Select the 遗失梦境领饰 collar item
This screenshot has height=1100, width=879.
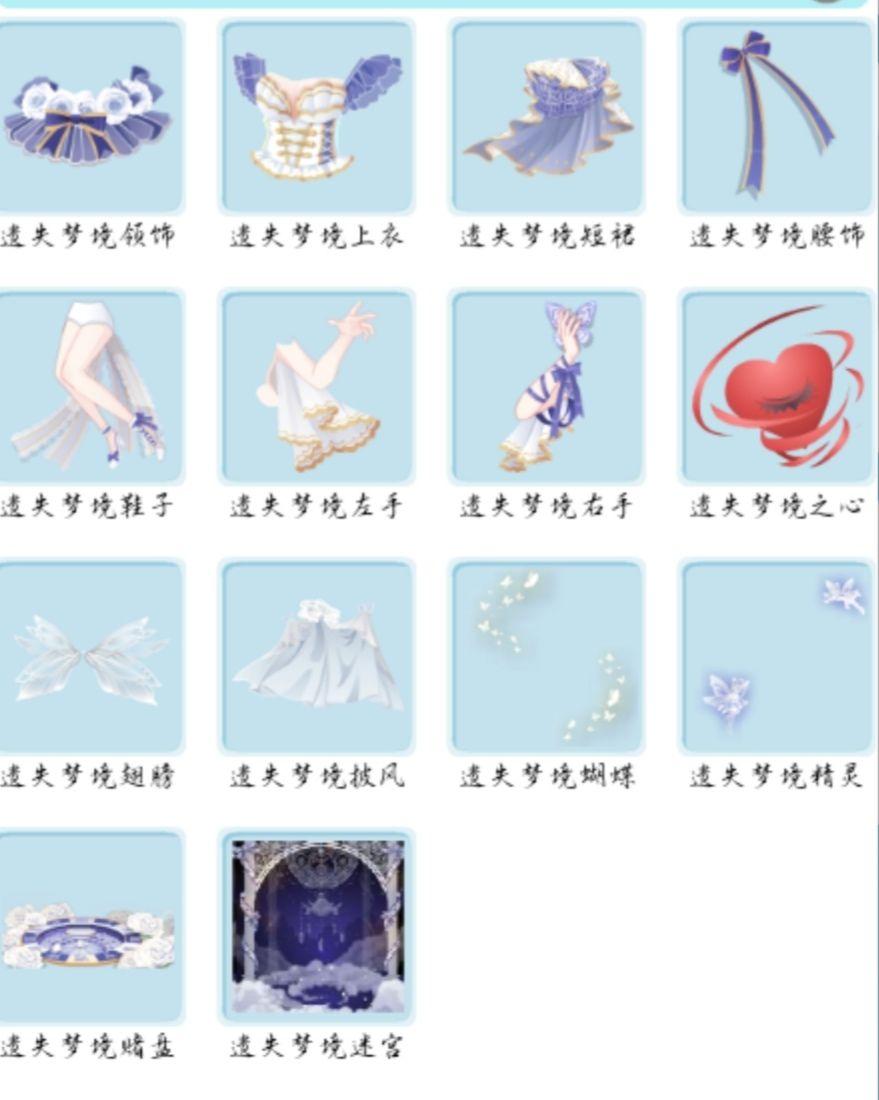(90, 115)
